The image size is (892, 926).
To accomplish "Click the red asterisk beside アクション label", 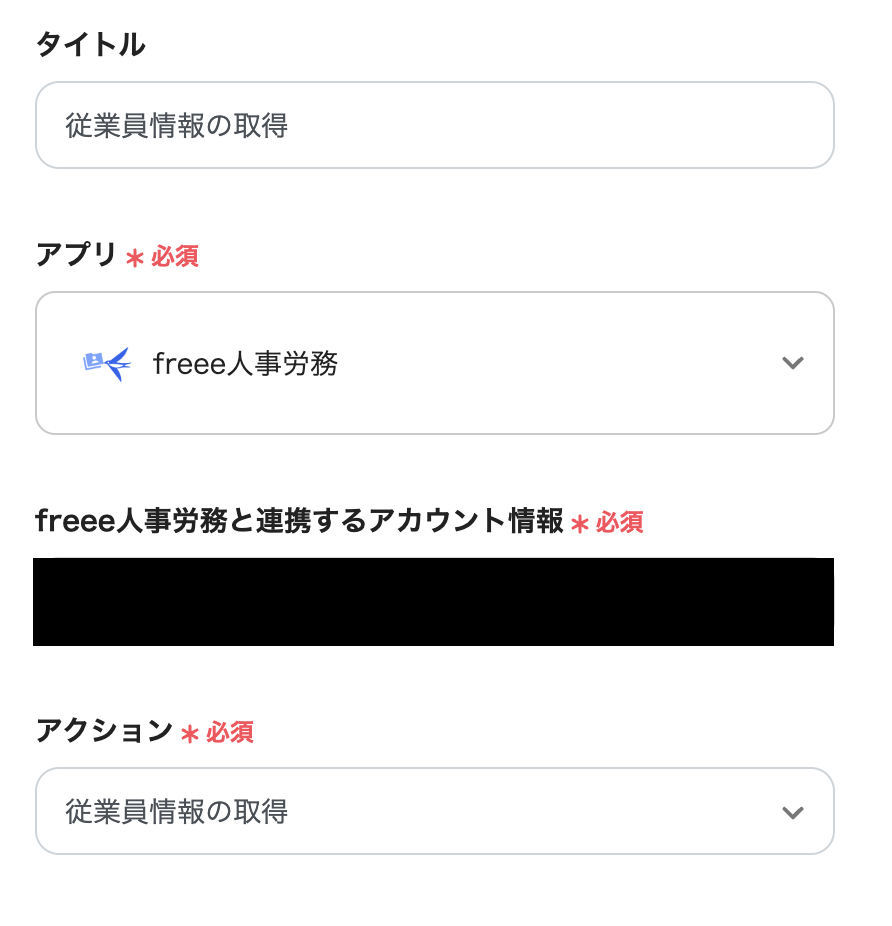I will tap(190, 733).
